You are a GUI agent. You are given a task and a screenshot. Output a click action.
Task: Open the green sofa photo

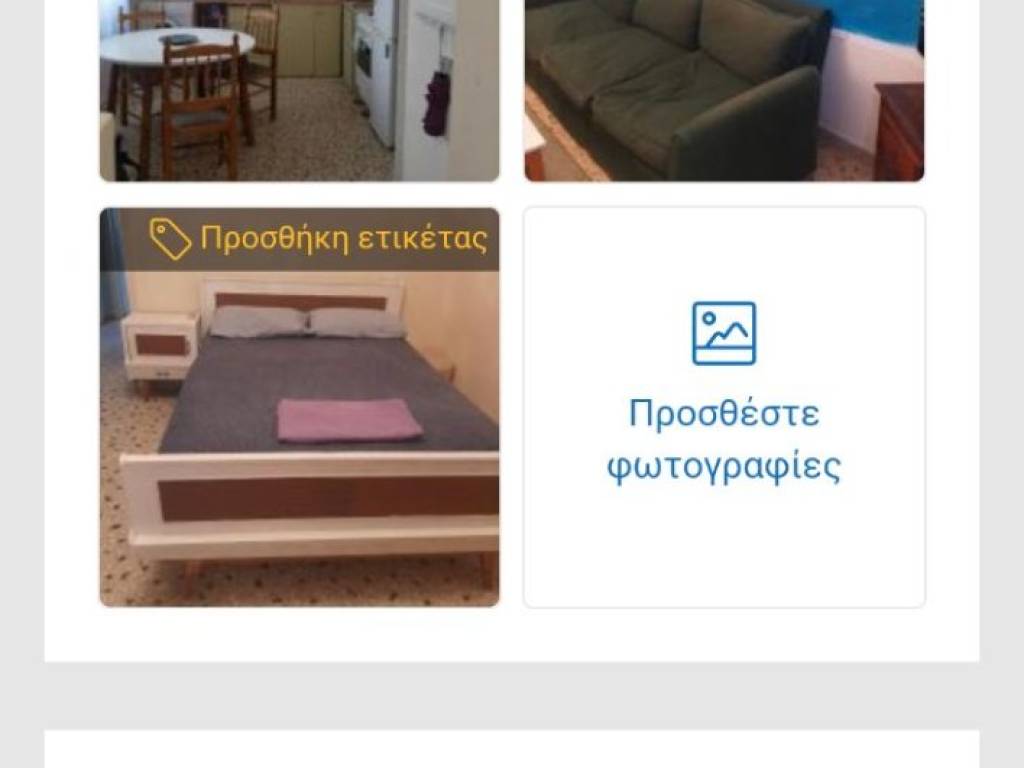point(724,90)
